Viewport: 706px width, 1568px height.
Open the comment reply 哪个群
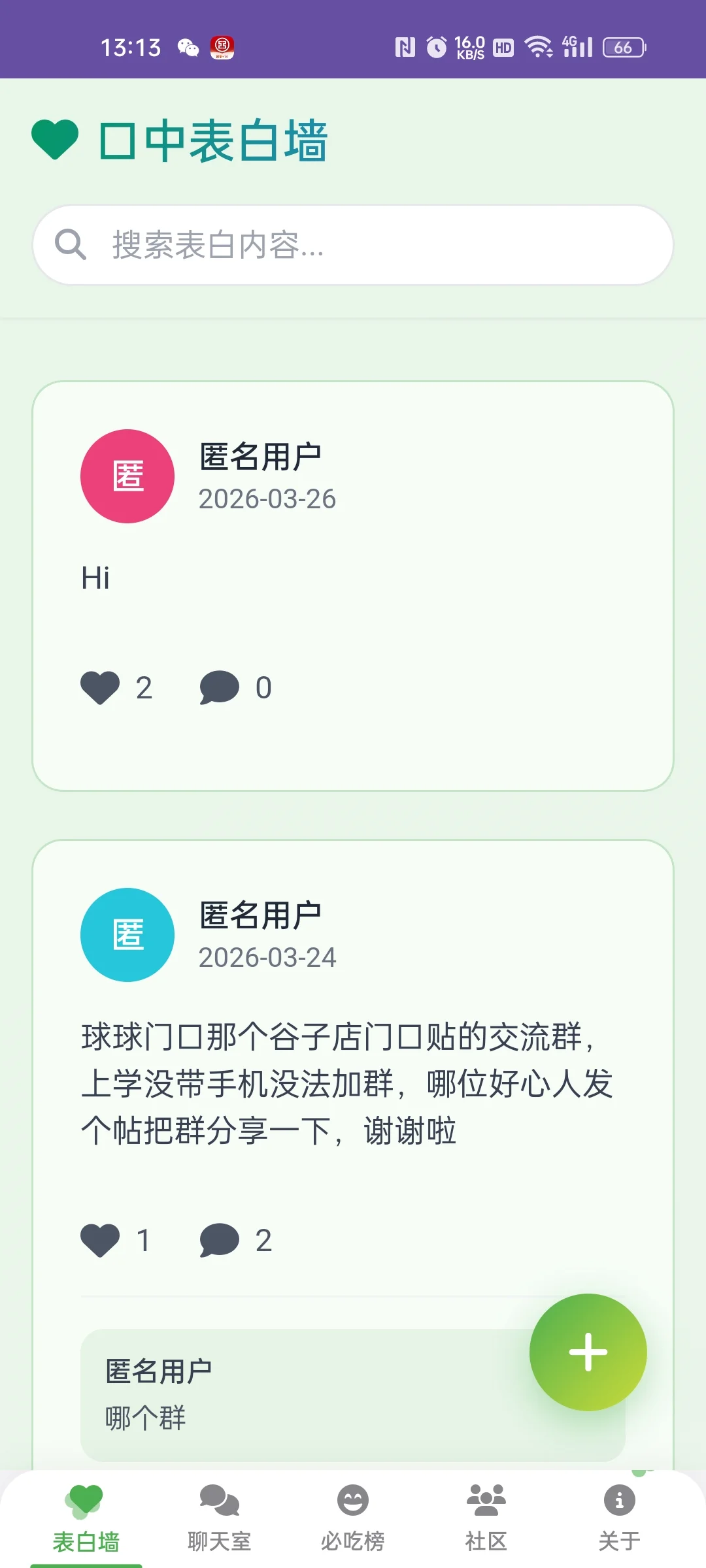tap(145, 1418)
